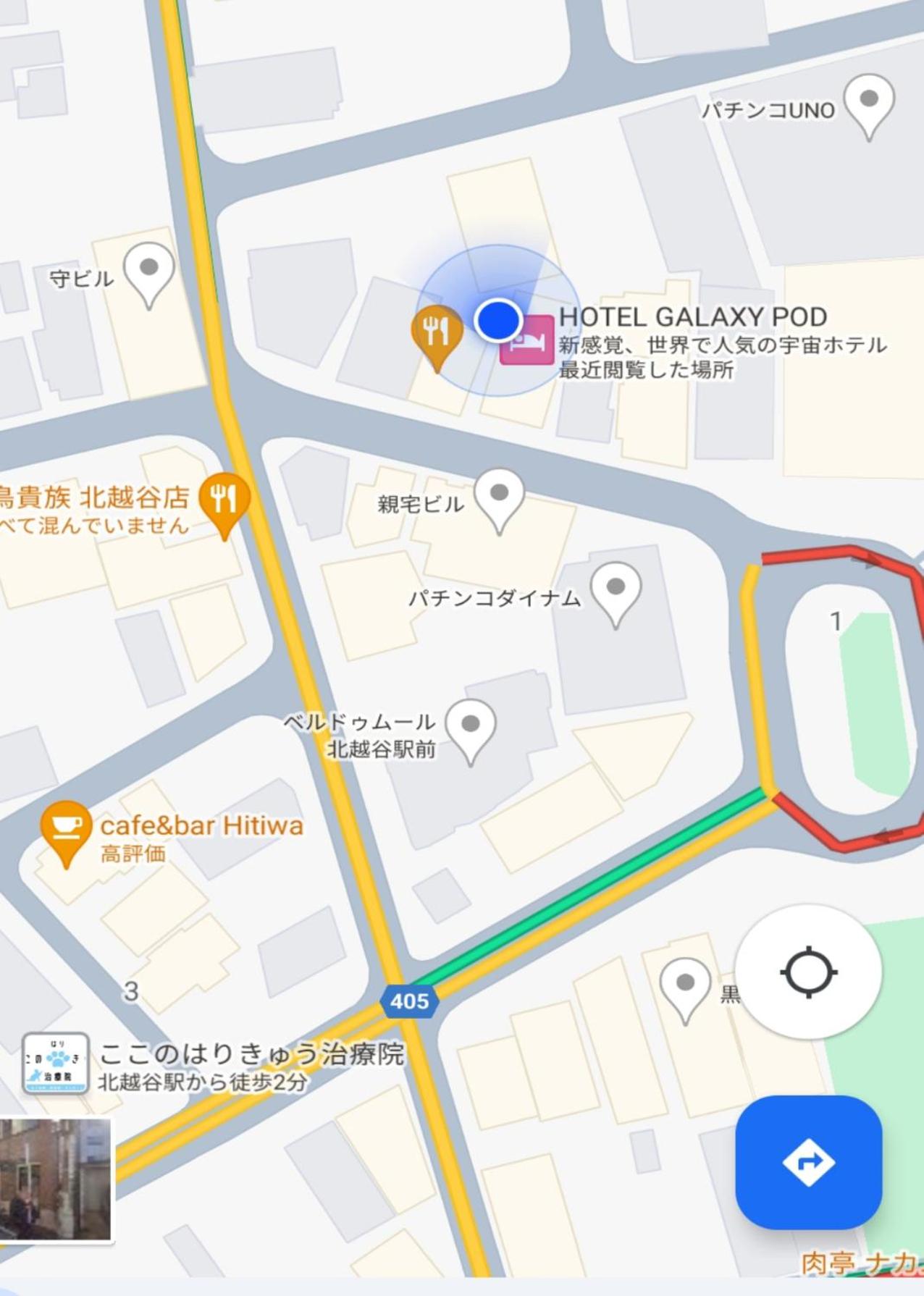Open the 守ビル map pin
This screenshot has width=924, height=1296.
[x=148, y=271]
